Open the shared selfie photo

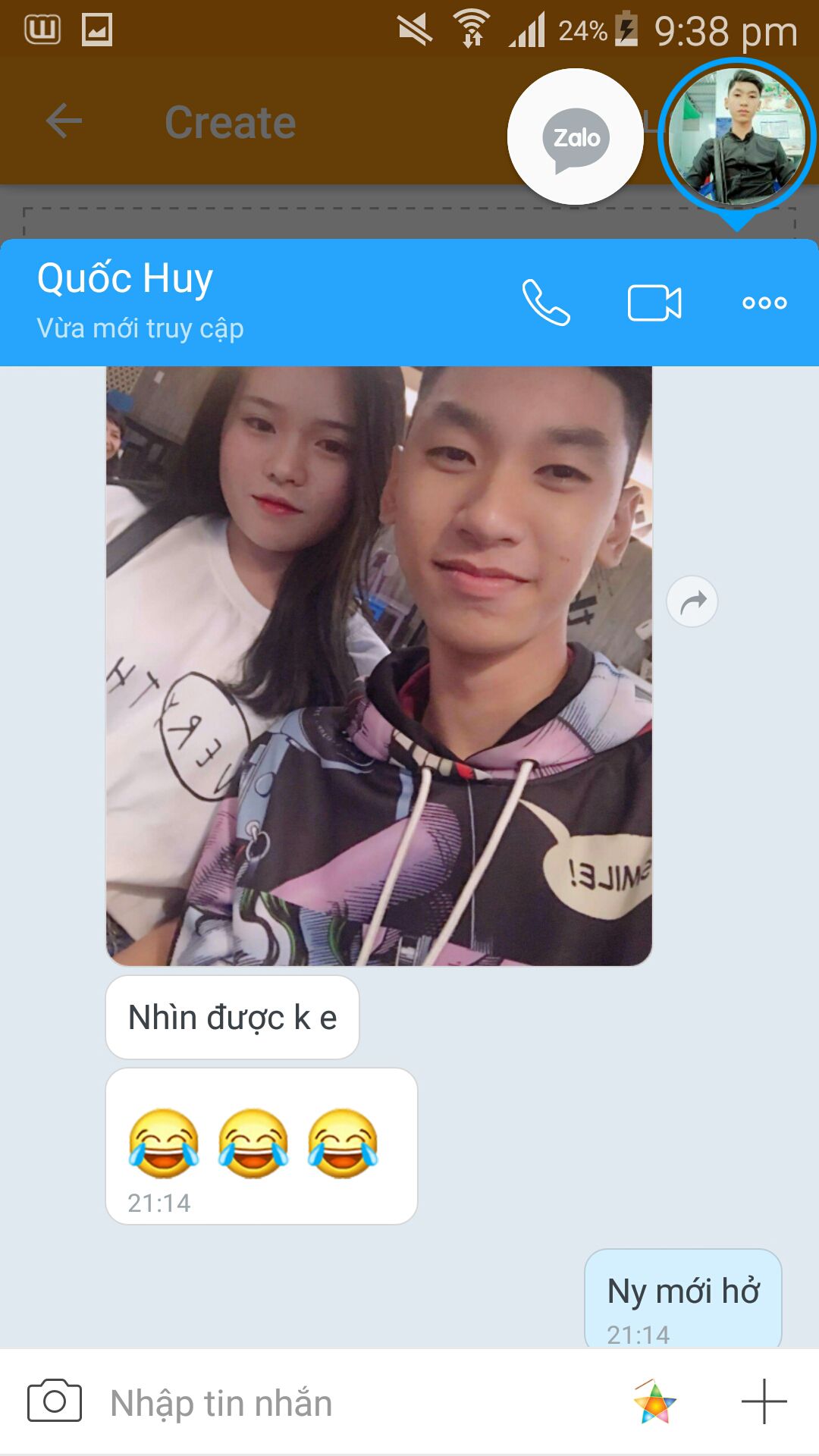(378, 666)
